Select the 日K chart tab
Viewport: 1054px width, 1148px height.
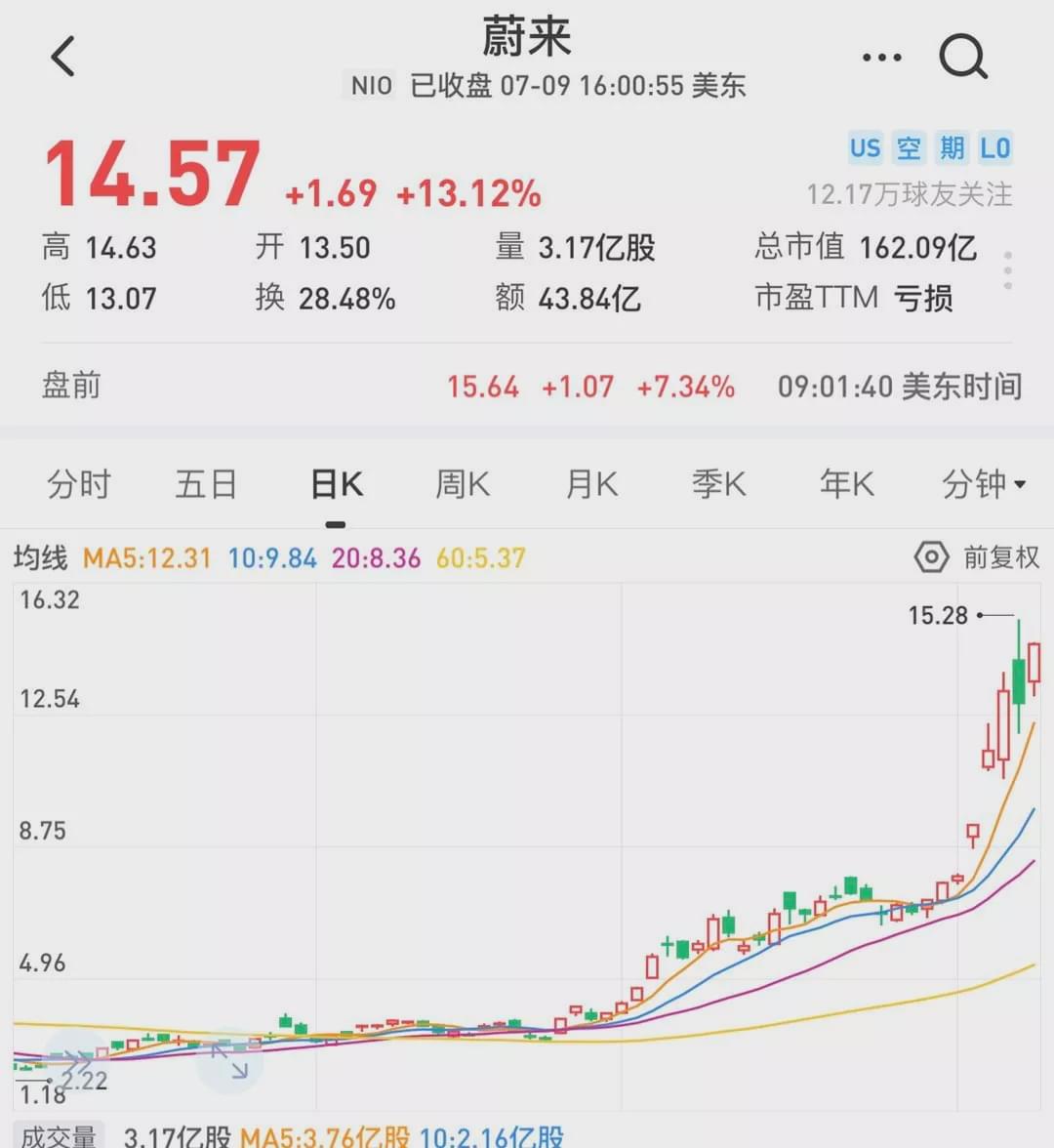tap(336, 484)
